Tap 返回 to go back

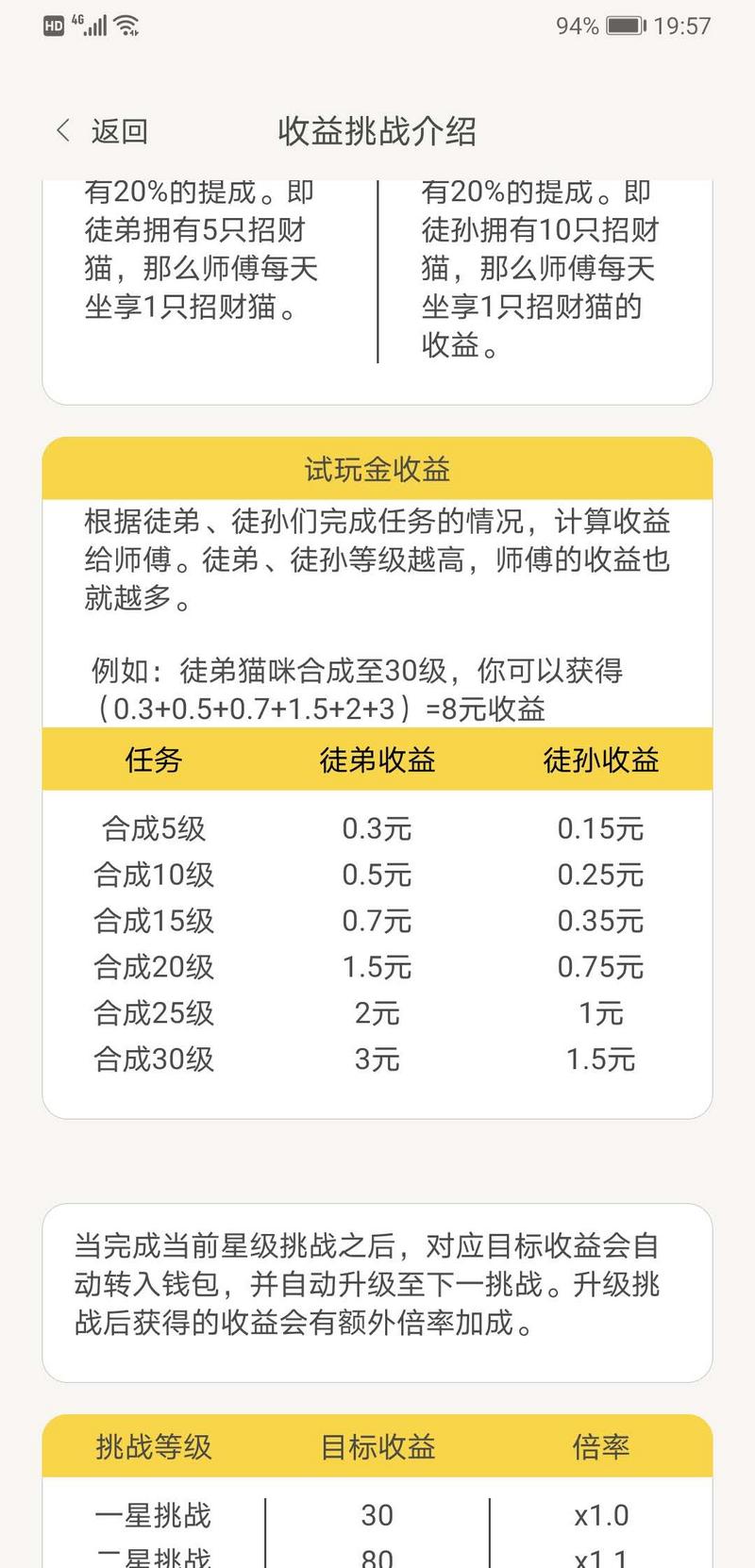coord(103,131)
